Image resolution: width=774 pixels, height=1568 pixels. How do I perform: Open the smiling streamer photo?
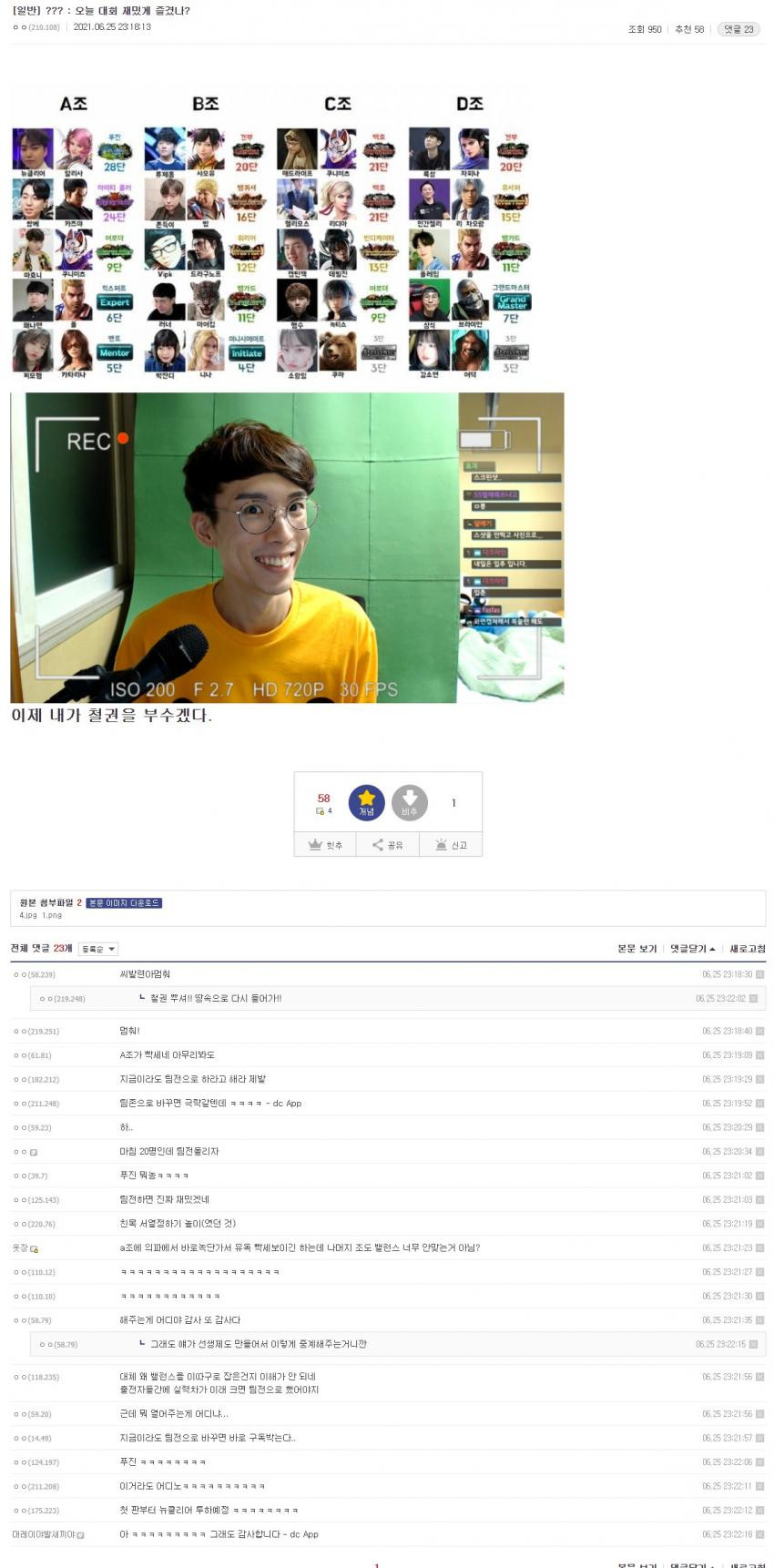[287, 547]
